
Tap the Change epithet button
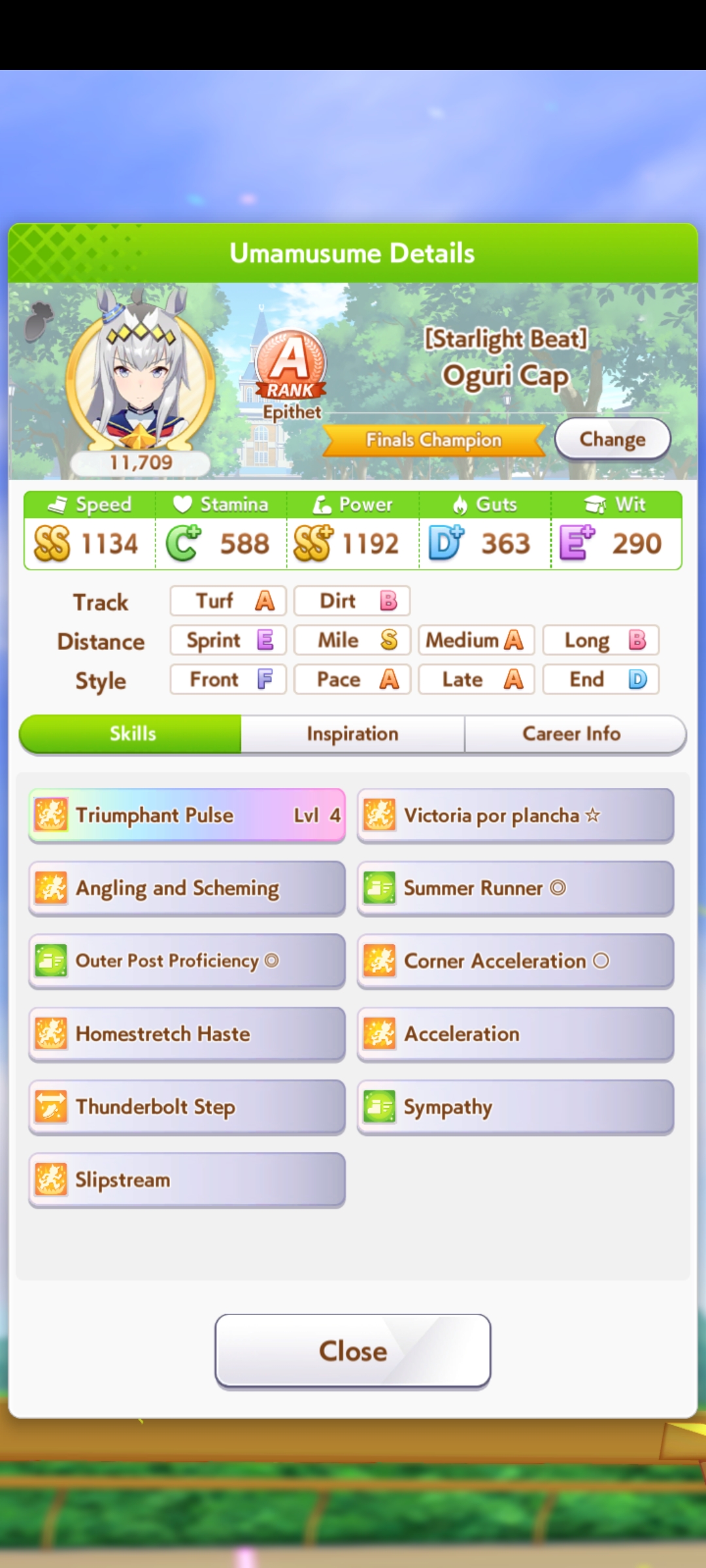613,439
